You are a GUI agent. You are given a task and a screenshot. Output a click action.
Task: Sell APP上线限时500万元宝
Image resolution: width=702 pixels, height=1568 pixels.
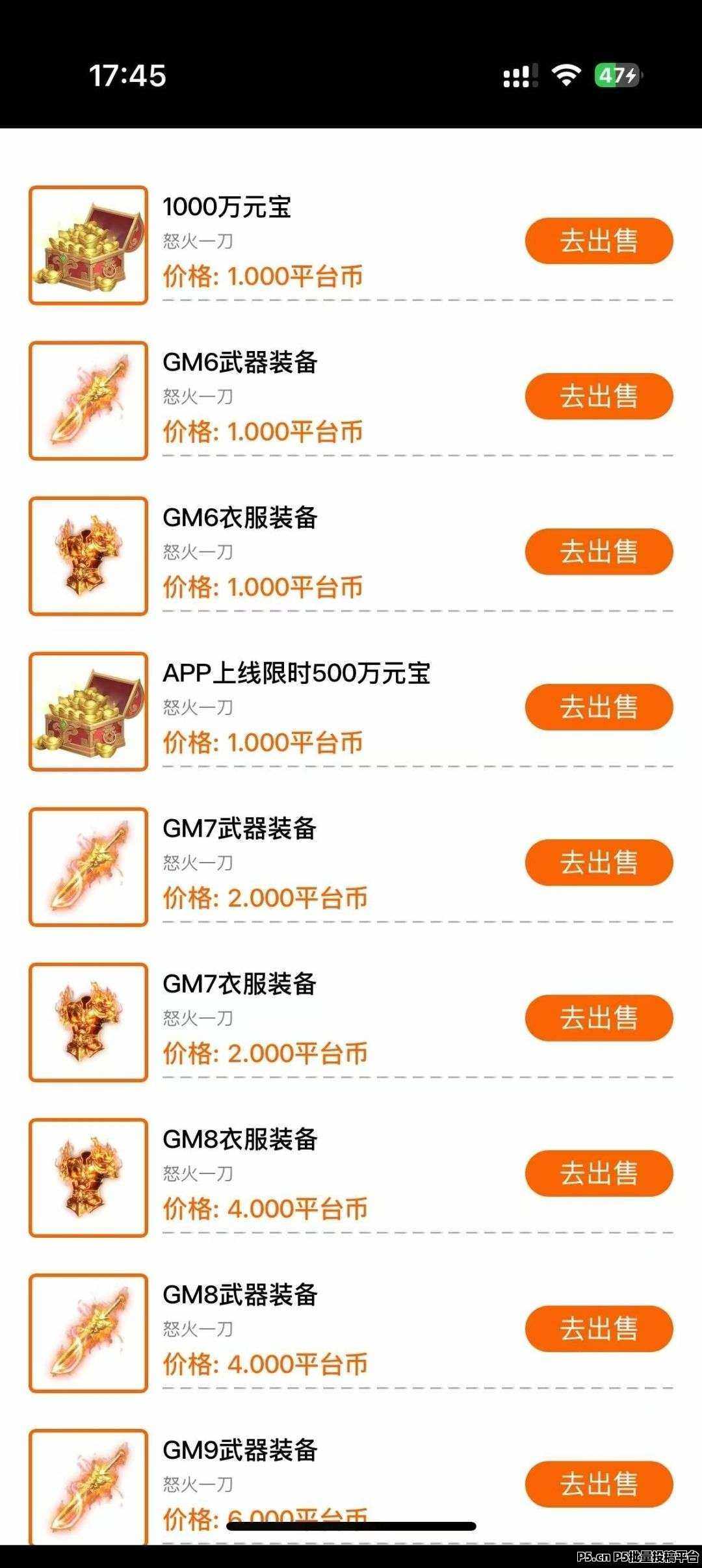pyautogui.click(x=599, y=707)
